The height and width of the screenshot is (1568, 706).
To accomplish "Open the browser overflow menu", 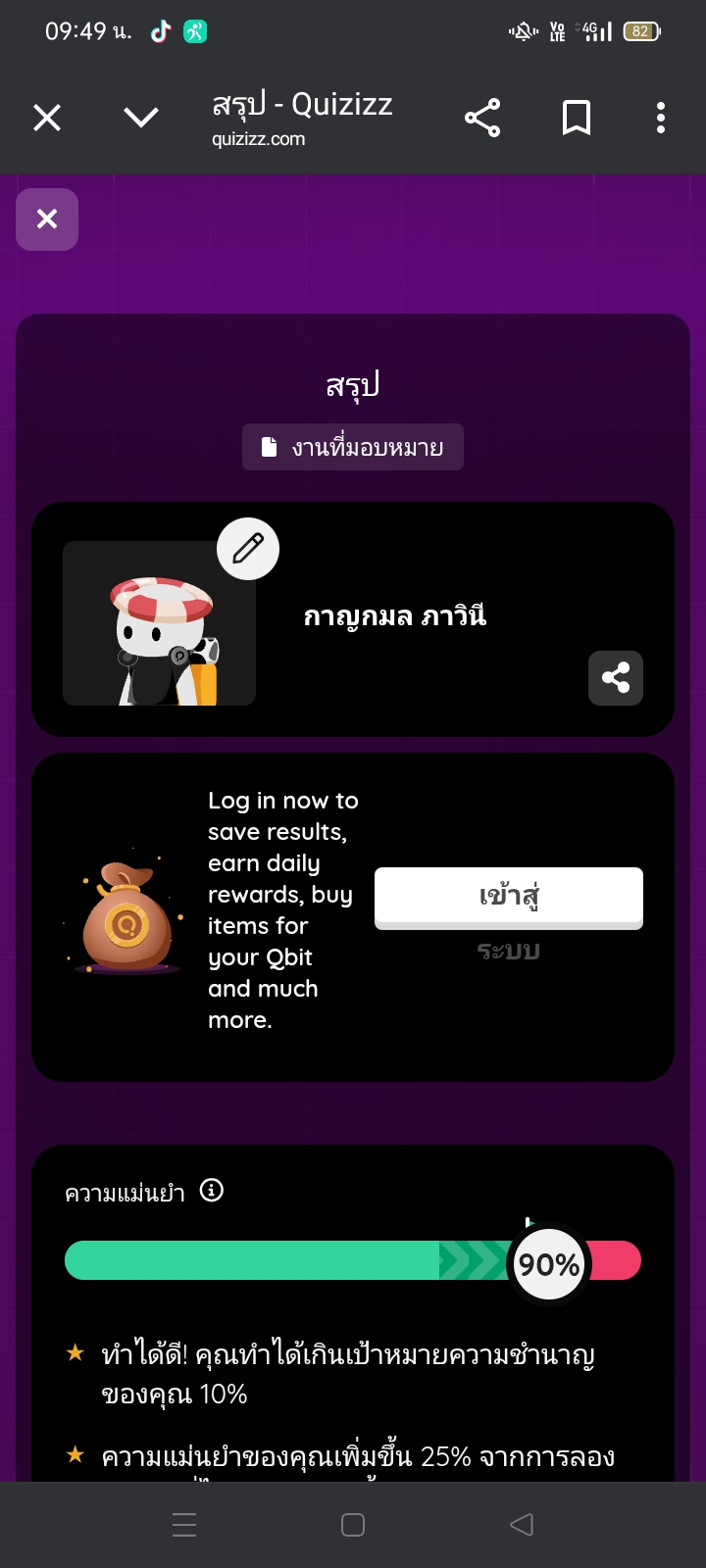I will click(661, 119).
